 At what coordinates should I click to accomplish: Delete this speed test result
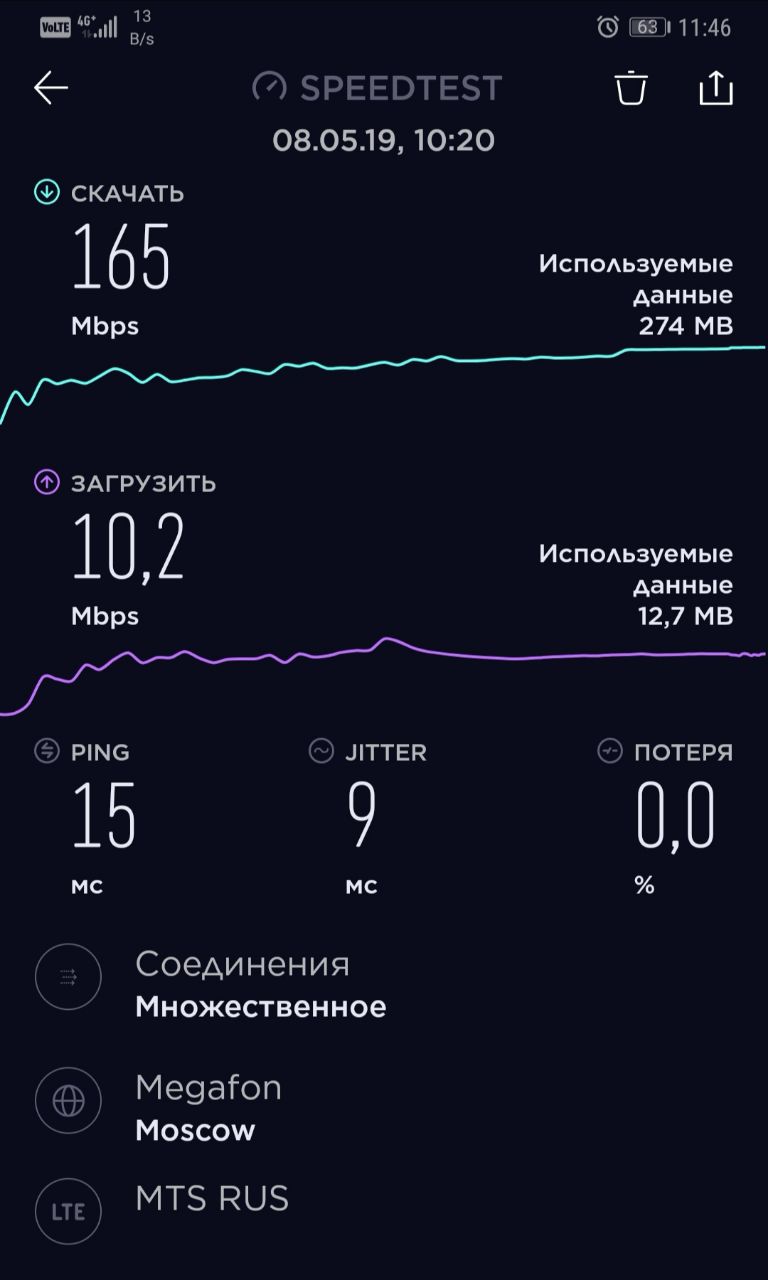click(x=631, y=88)
